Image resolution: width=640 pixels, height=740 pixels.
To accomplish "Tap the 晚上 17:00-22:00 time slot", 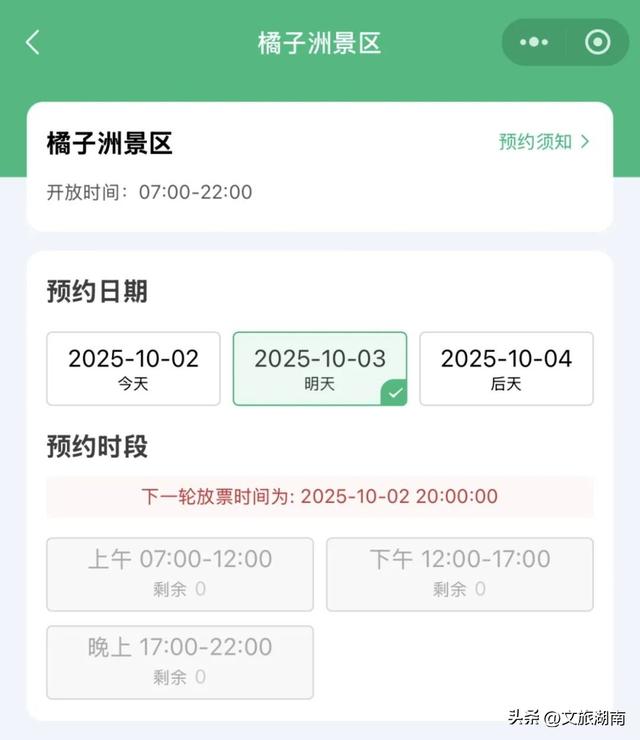I will (180, 662).
